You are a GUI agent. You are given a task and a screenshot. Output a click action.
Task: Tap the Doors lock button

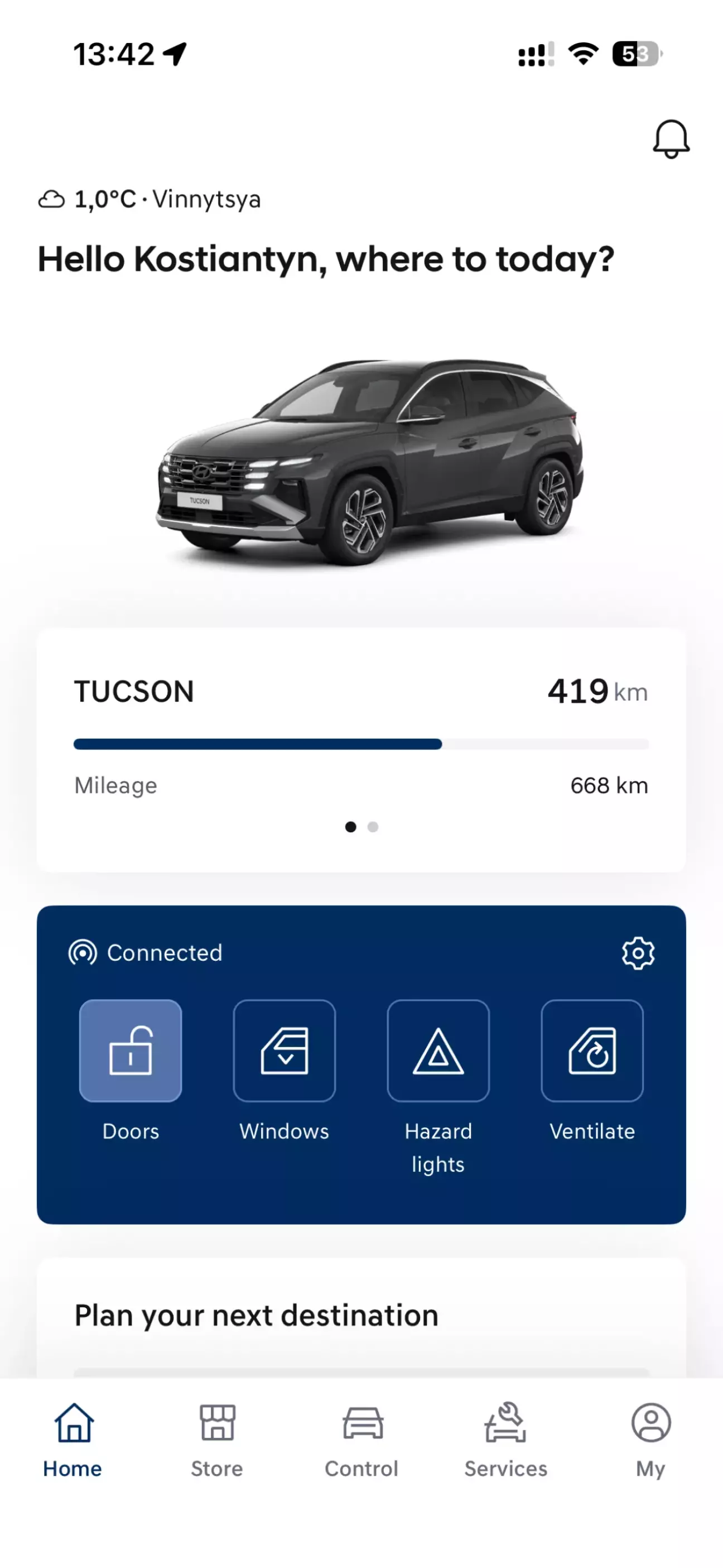130,1051
